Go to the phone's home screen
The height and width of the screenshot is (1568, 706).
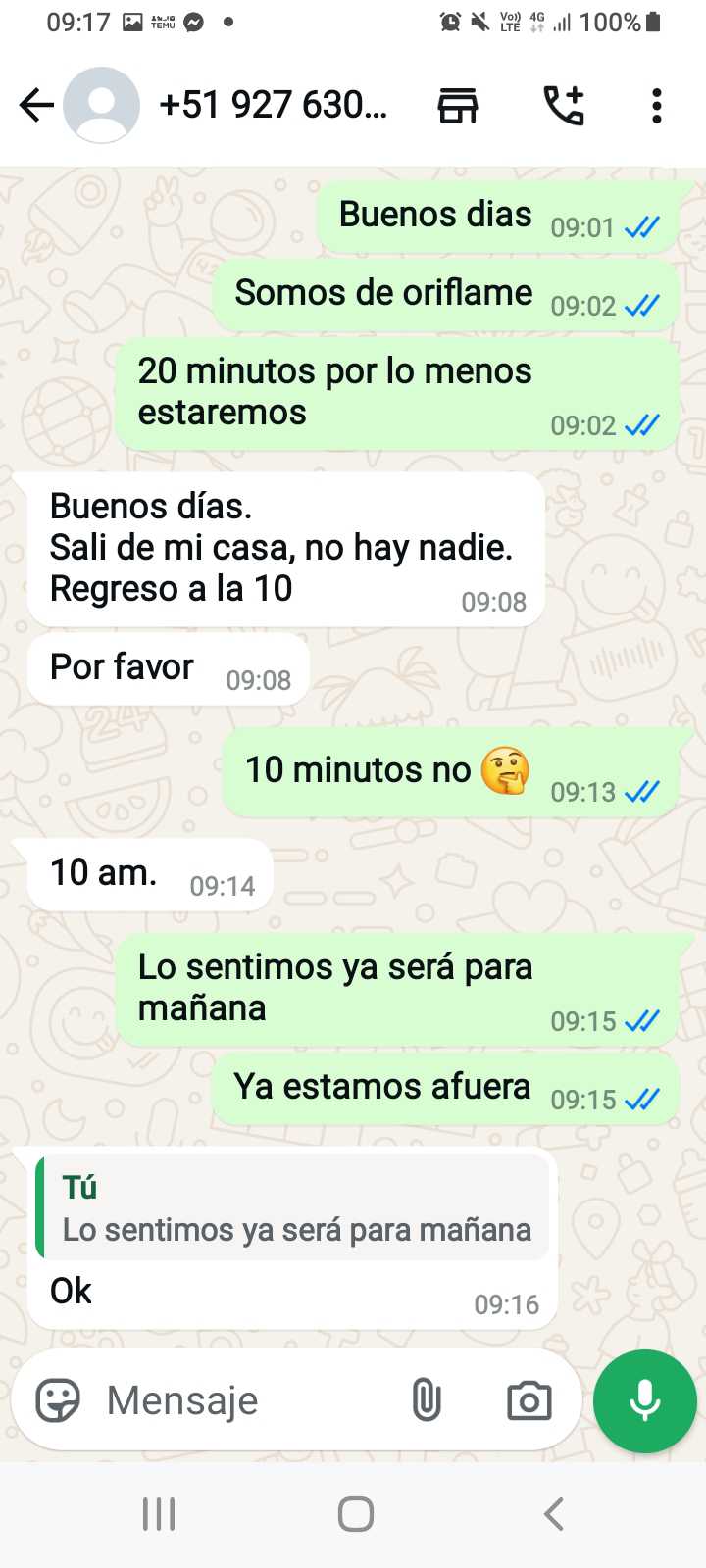[x=355, y=1514]
